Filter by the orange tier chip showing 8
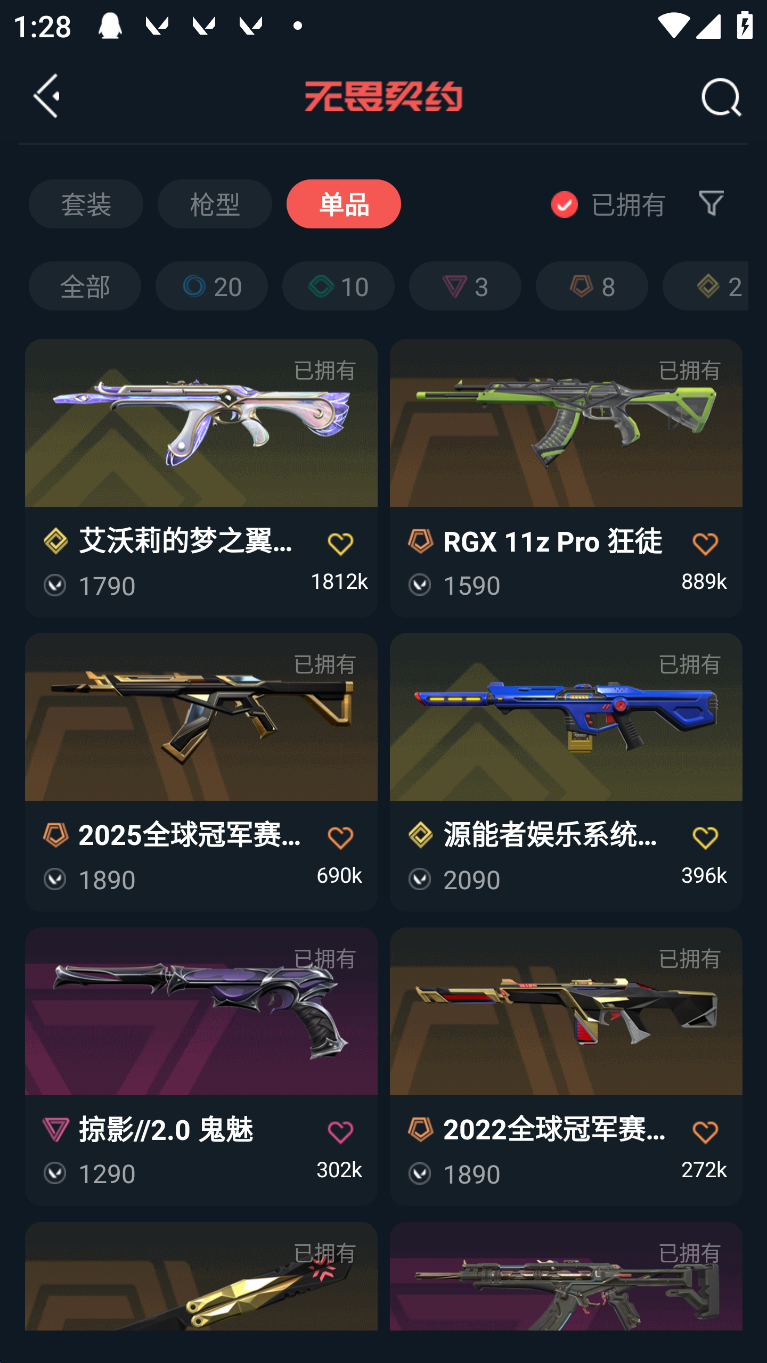The width and height of the screenshot is (767, 1363). pyautogui.click(x=592, y=286)
